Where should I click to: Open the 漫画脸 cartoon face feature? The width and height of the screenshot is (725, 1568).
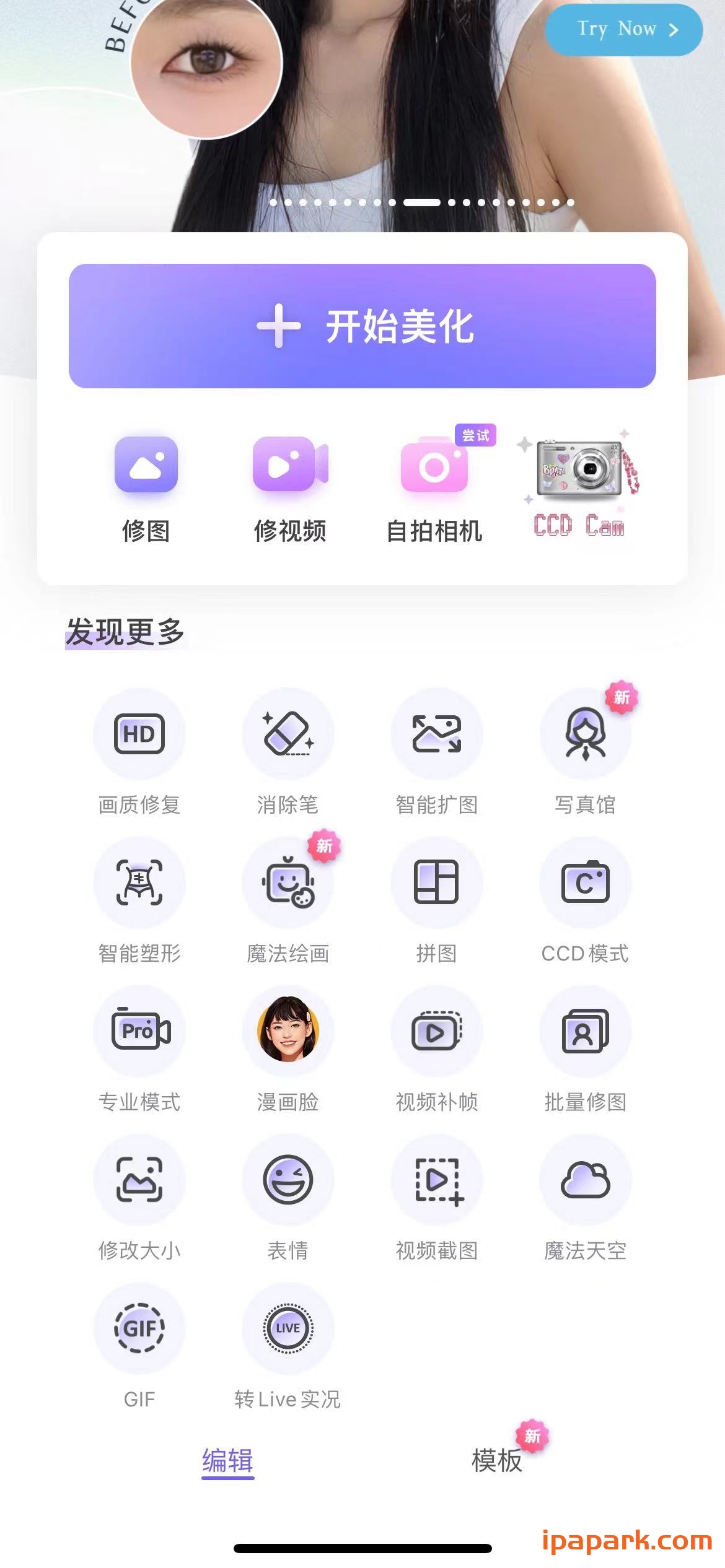pyautogui.click(x=288, y=1031)
